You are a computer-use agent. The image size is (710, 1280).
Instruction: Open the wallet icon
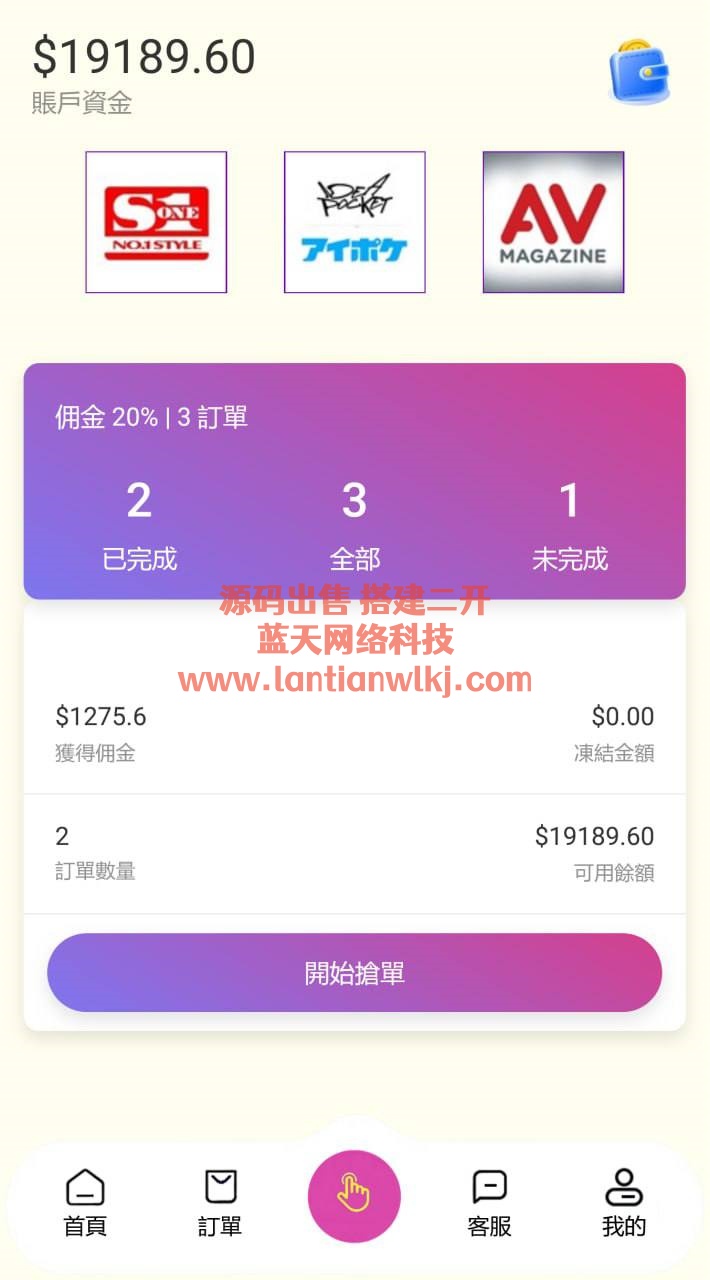click(x=640, y=71)
